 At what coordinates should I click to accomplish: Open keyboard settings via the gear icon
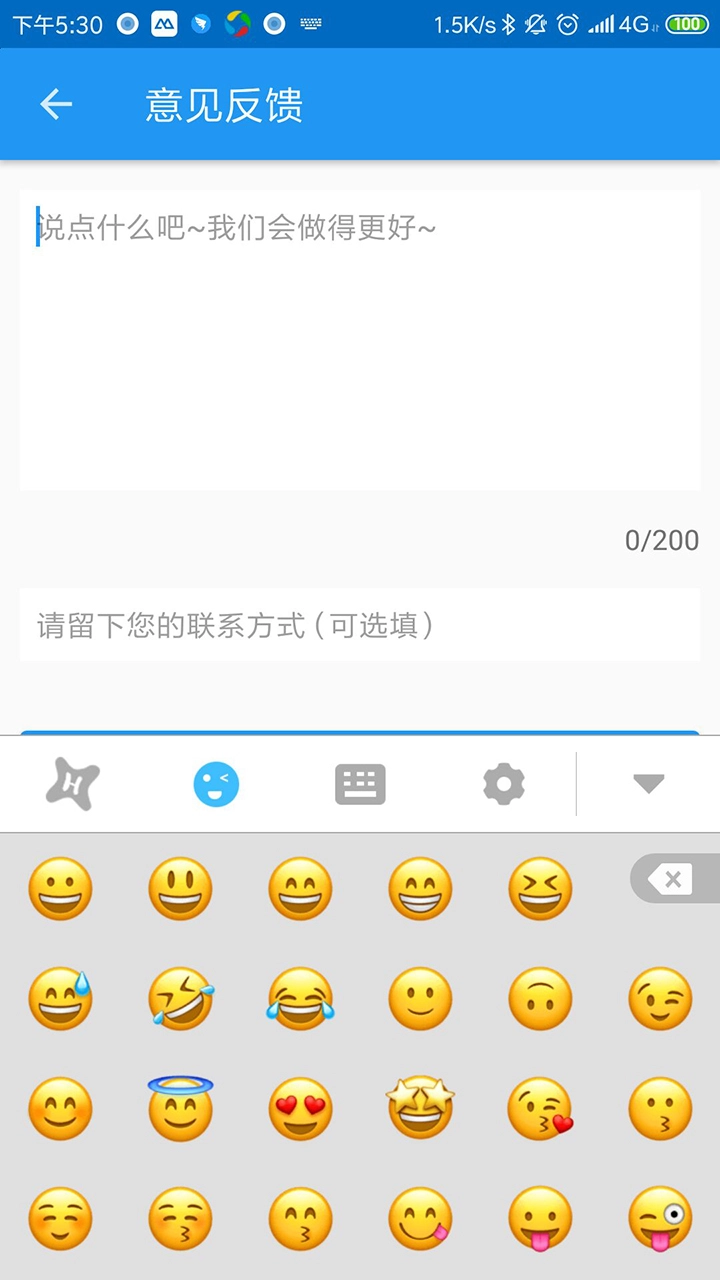[504, 784]
